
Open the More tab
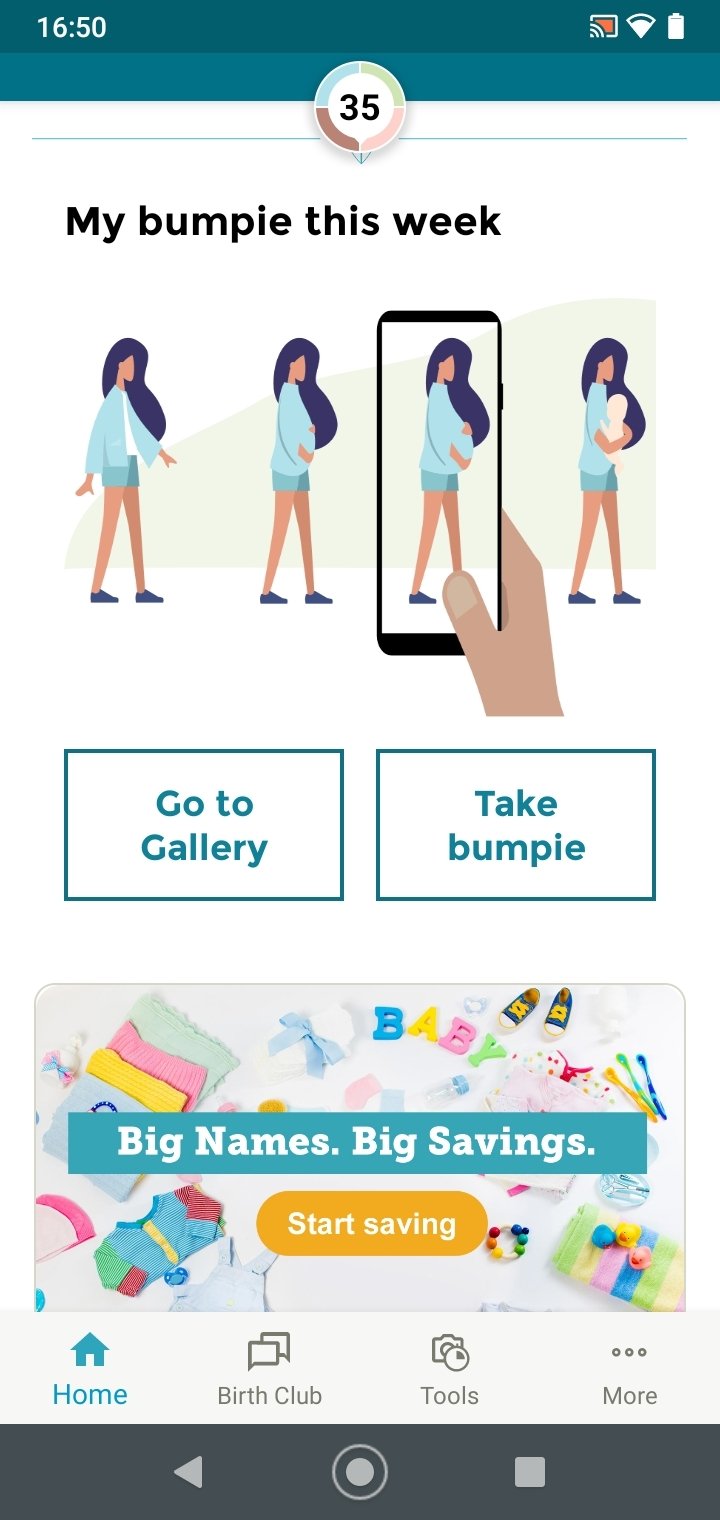[x=629, y=1371]
